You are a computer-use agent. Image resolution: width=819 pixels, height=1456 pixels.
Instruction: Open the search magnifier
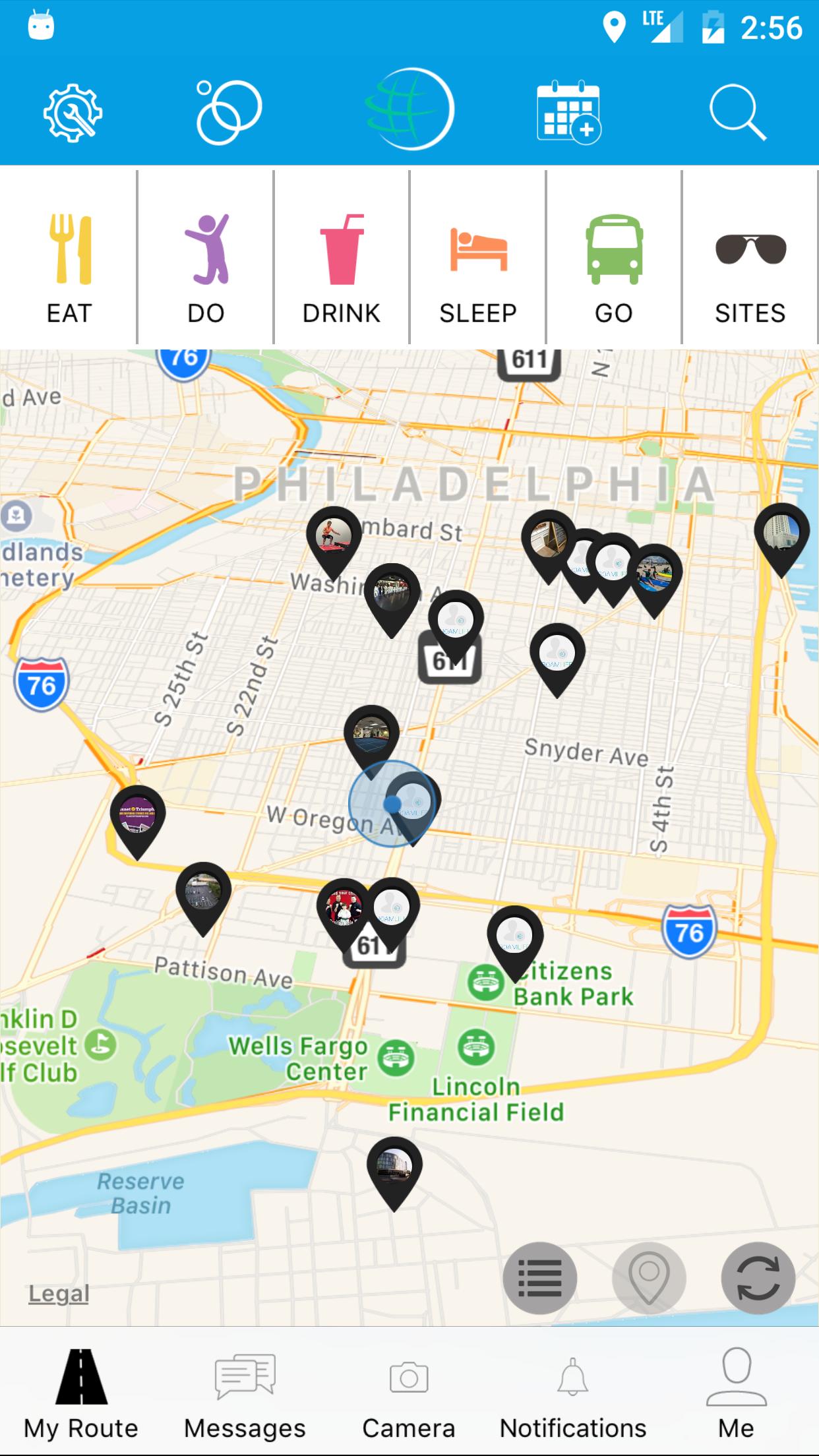point(737,113)
